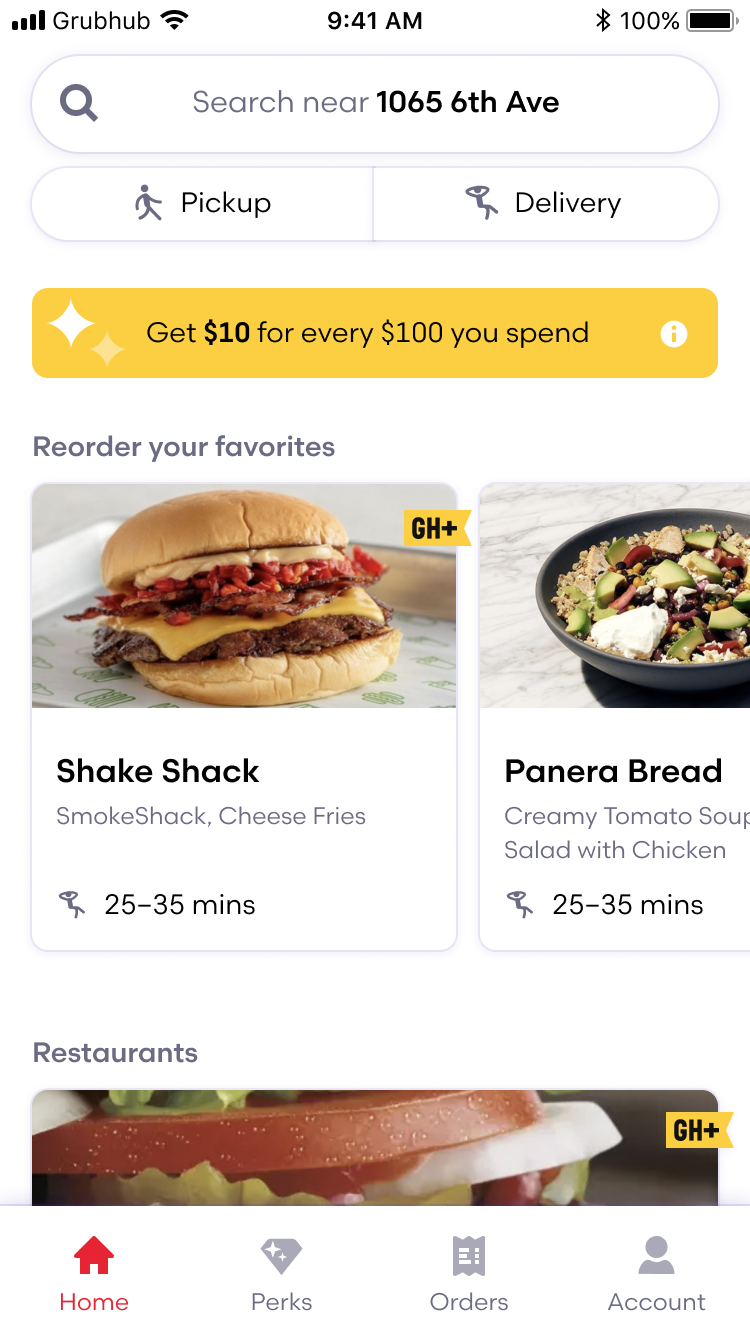750x1334 pixels.
Task: Click the GH+ badge on the Shake Shack card
Action: [x=436, y=528]
